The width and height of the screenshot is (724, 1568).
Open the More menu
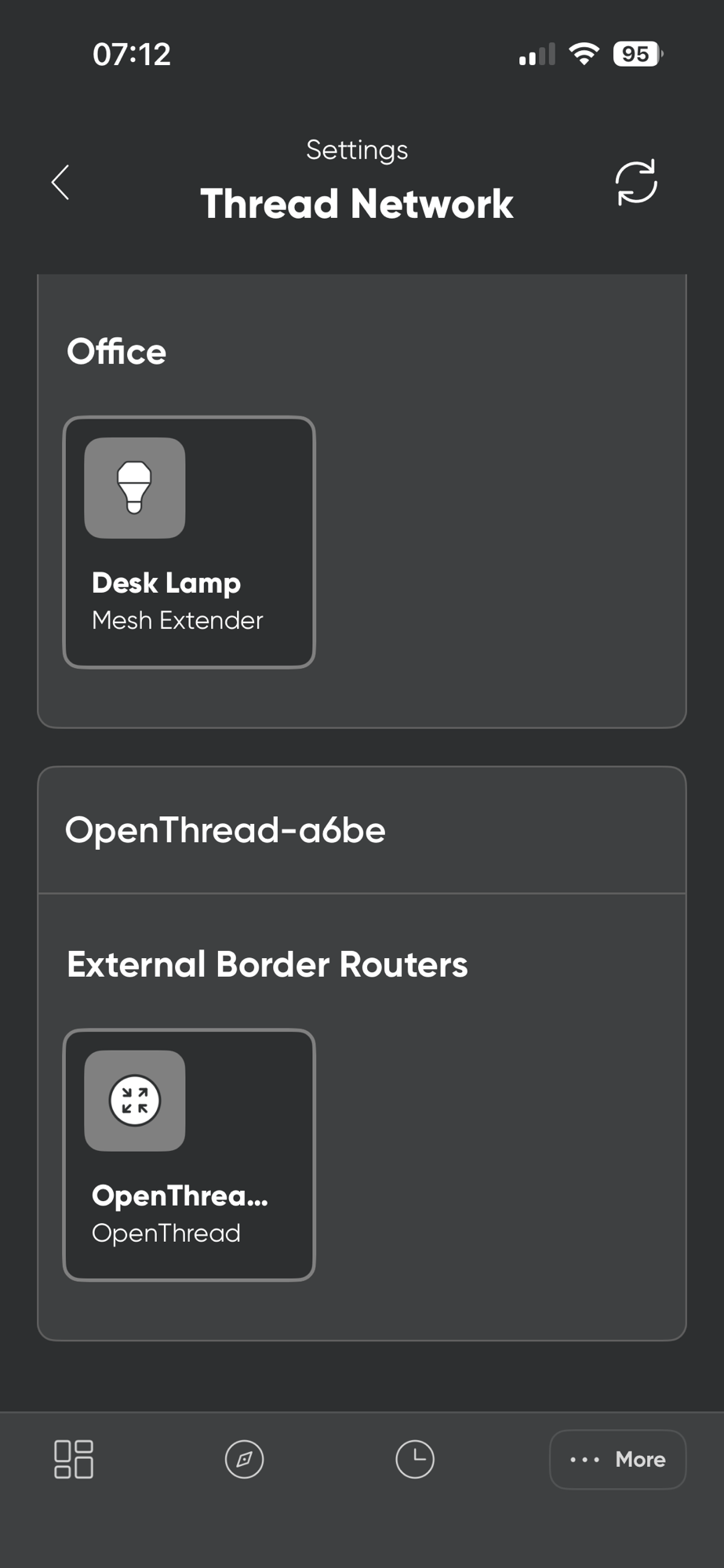617,1459
